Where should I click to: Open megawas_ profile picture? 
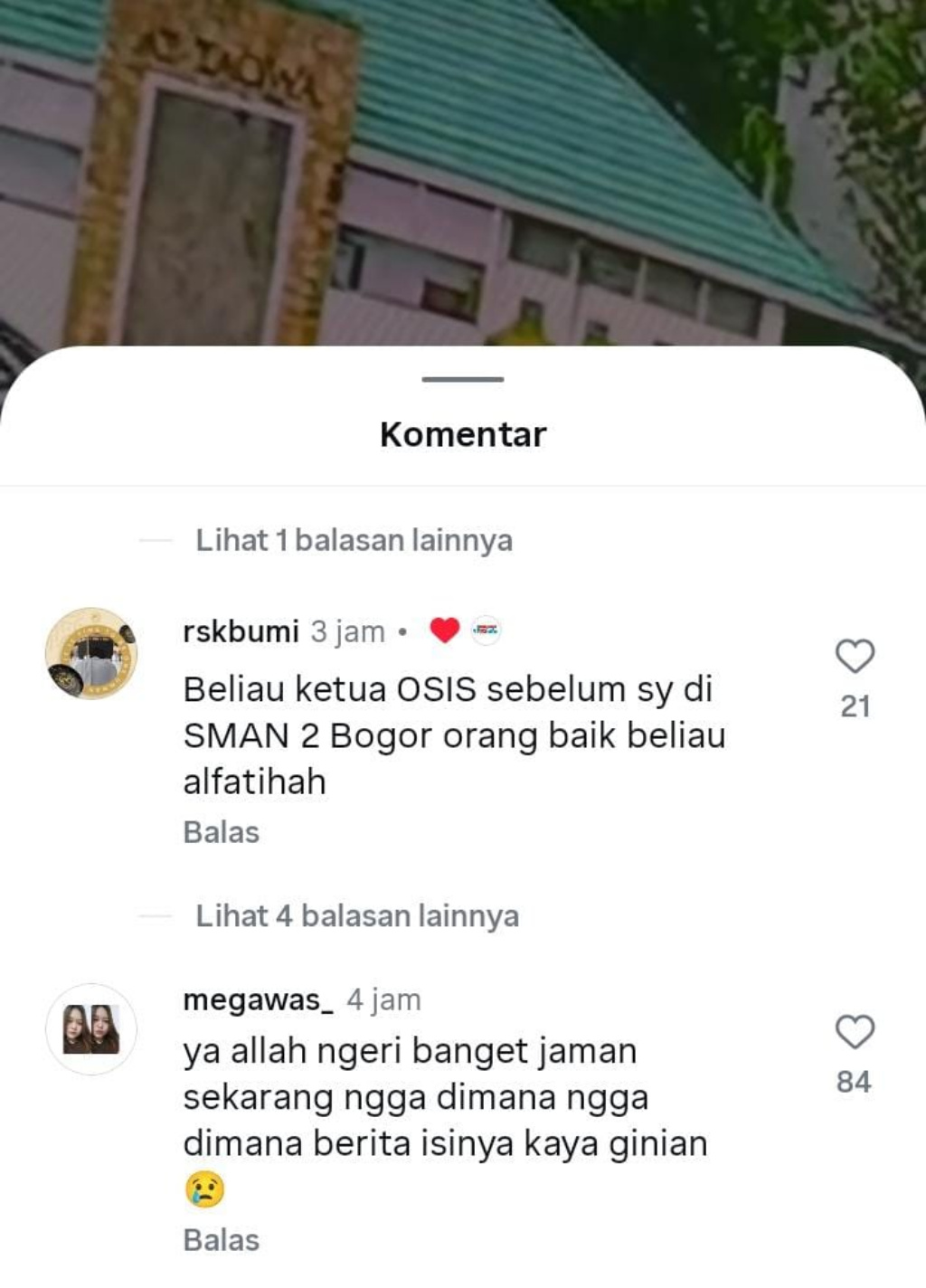[91, 1029]
